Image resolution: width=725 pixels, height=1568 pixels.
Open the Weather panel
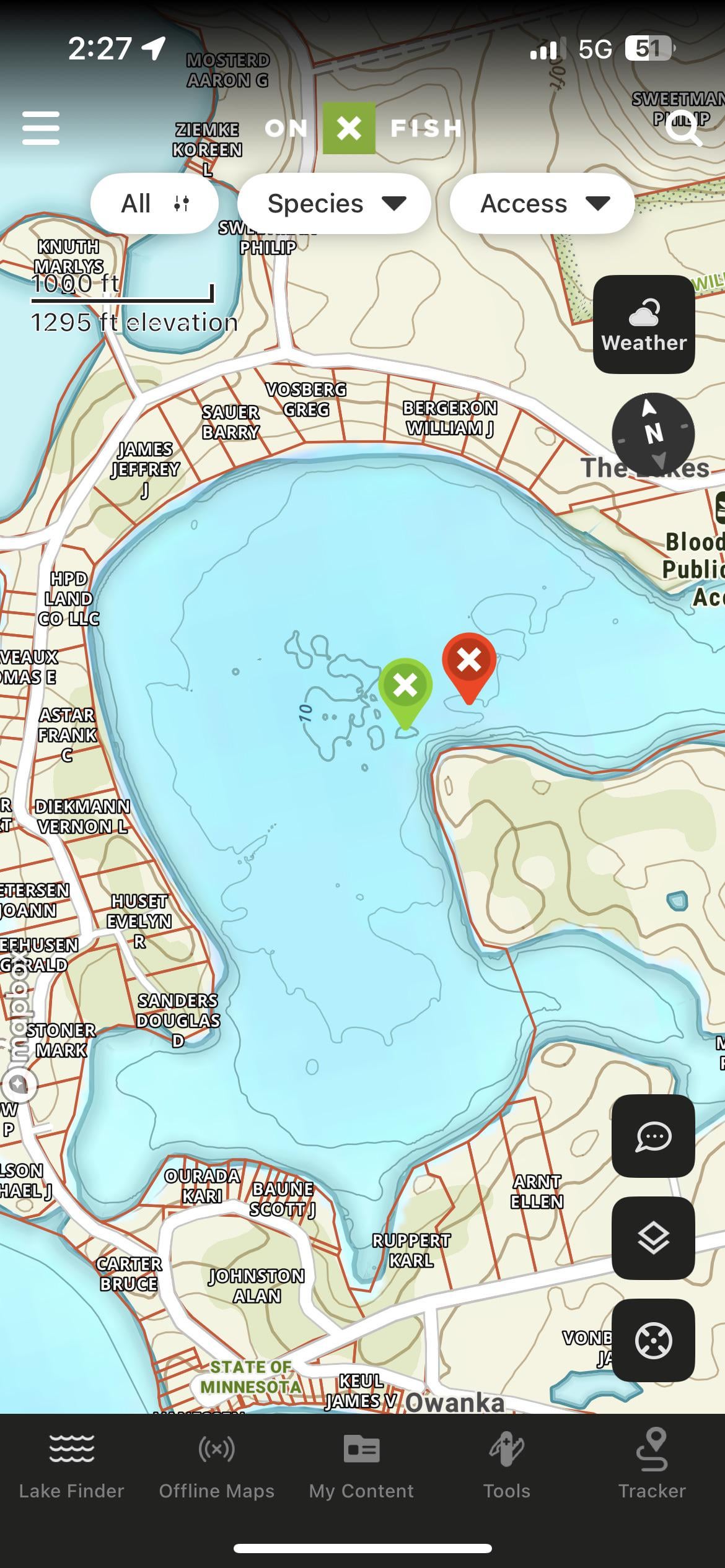(x=644, y=324)
